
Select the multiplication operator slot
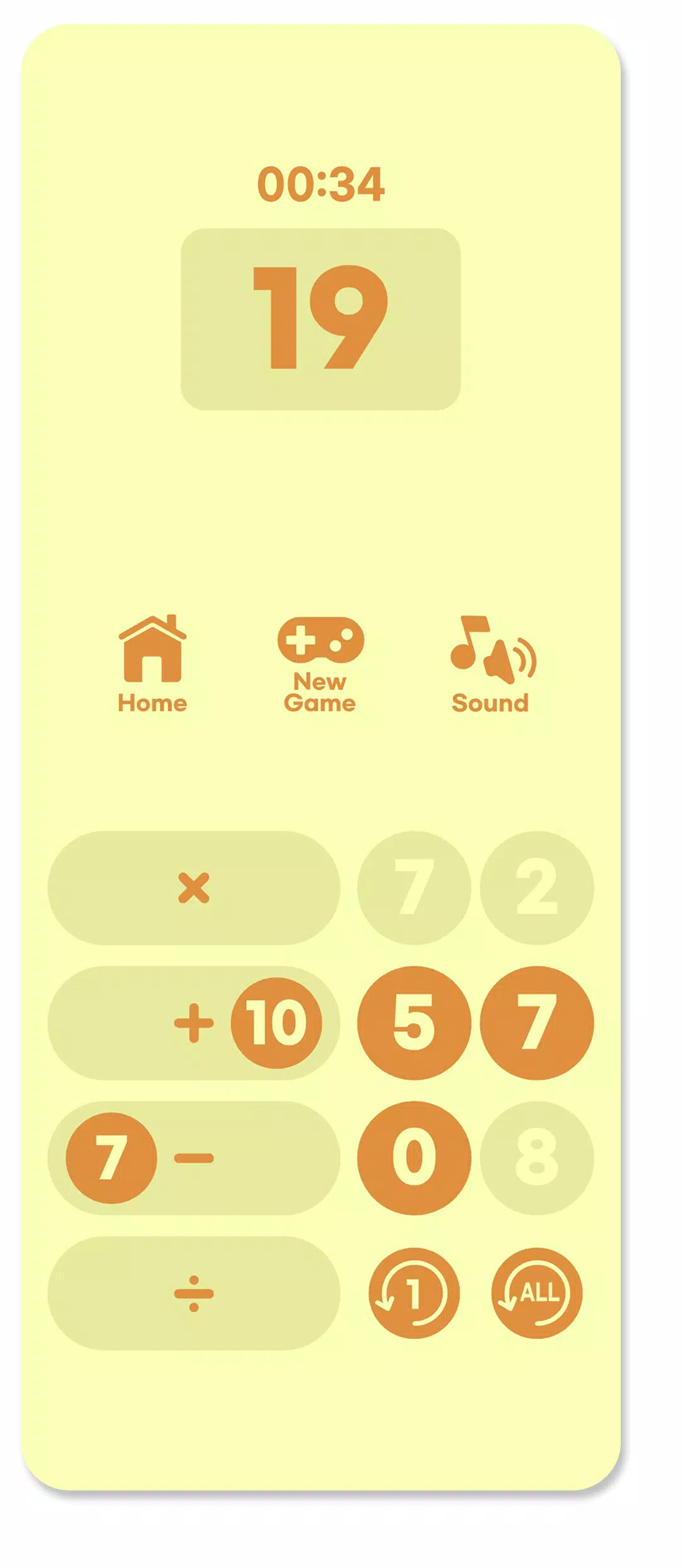click(x=194, y=888)
